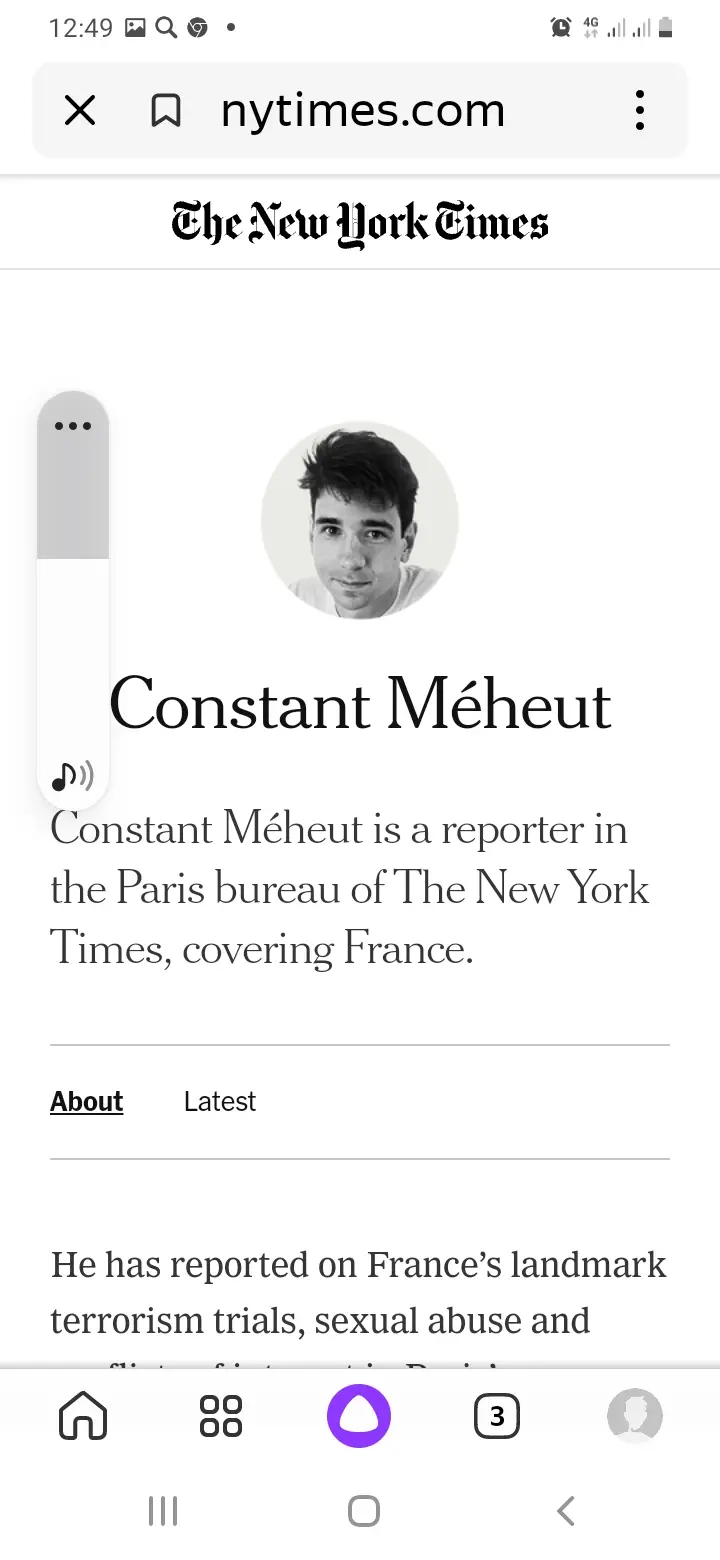Open the browser services grid
The height and width of the screenshot is (1560, 720).
[x=221, y=1417]
